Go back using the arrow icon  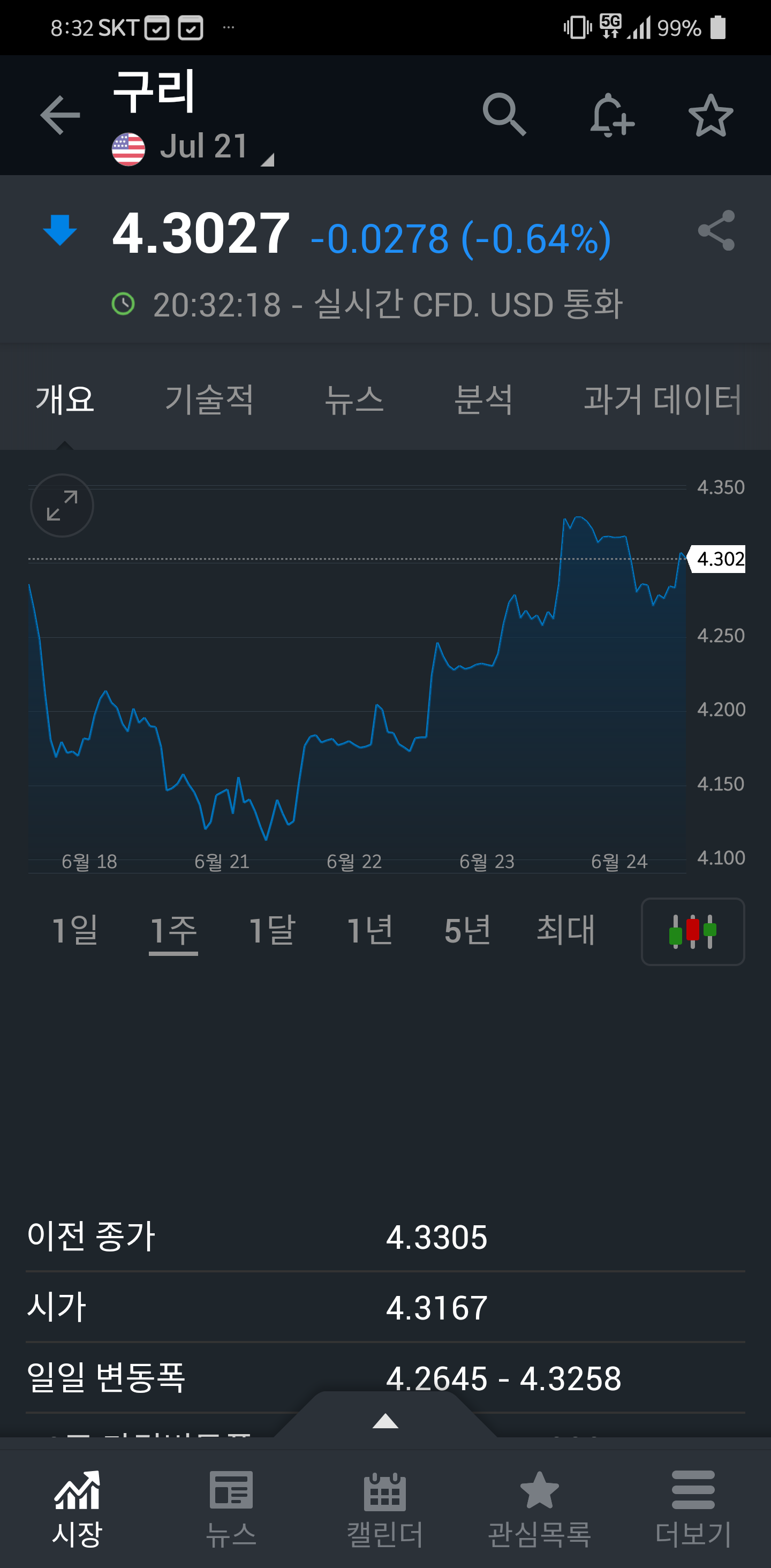click(x=59, y=115)
